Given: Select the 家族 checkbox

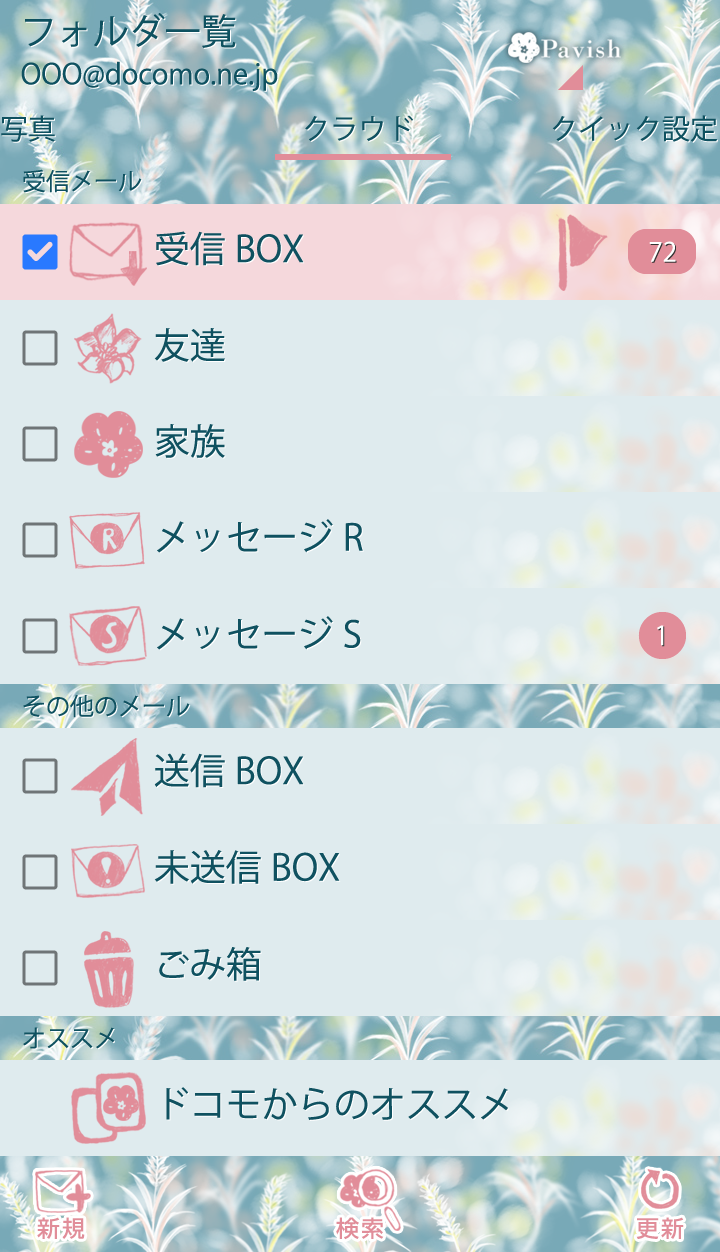Looking at the screenshot, I should [x=40, y=444].
